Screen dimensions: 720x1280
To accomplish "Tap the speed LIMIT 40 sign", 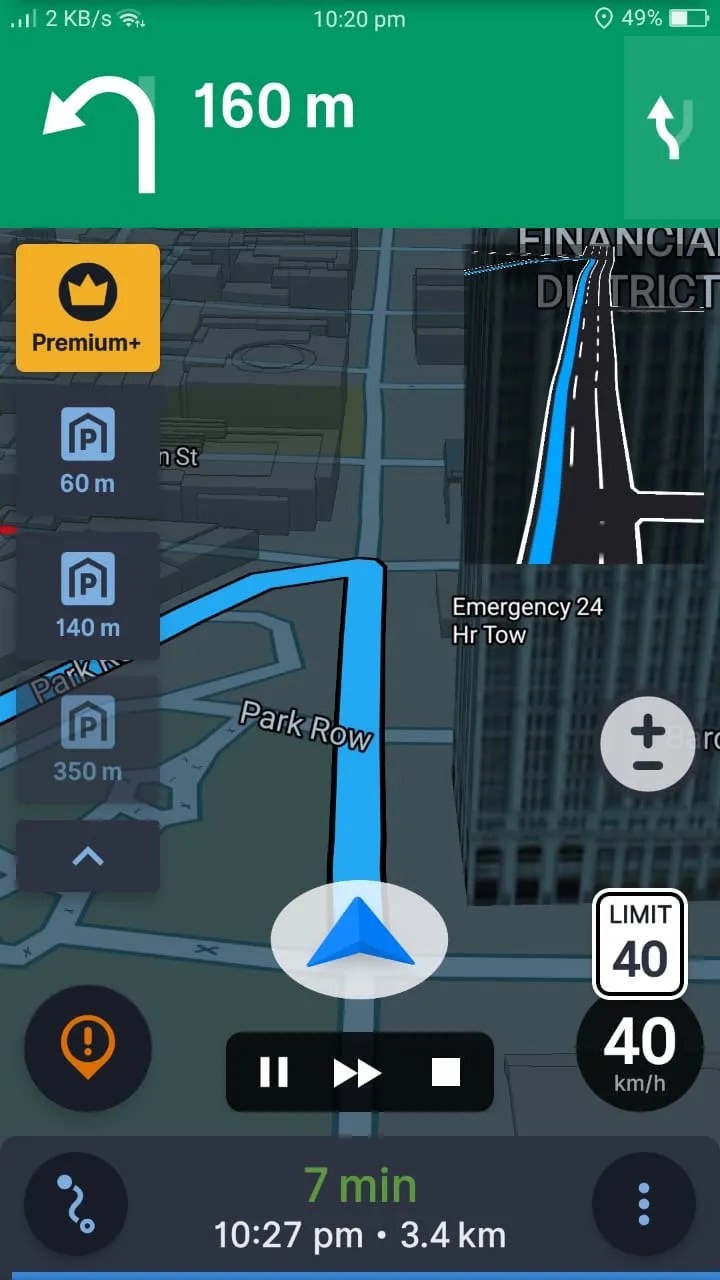I will point(640,945).
